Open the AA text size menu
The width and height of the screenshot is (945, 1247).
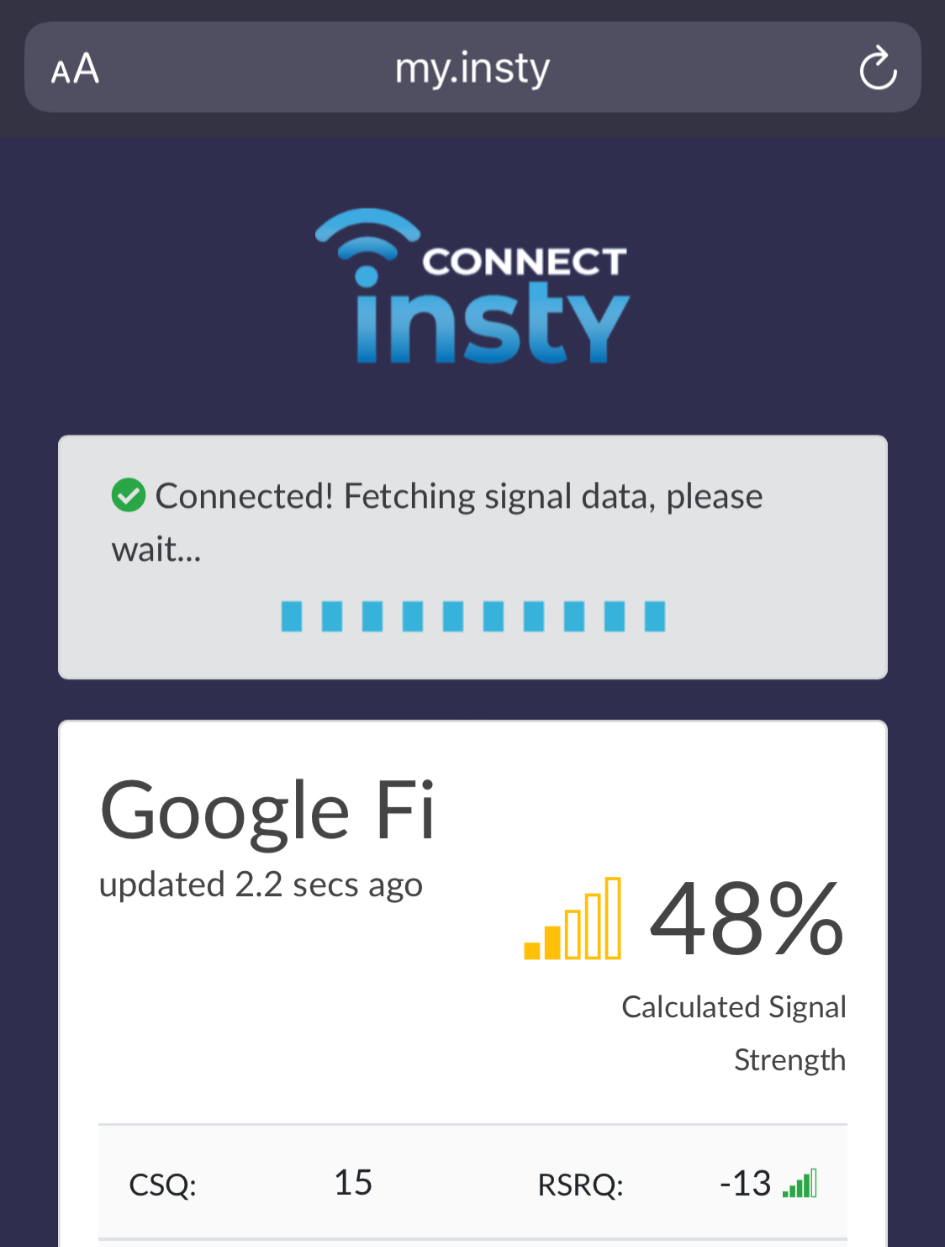[75, 69]
